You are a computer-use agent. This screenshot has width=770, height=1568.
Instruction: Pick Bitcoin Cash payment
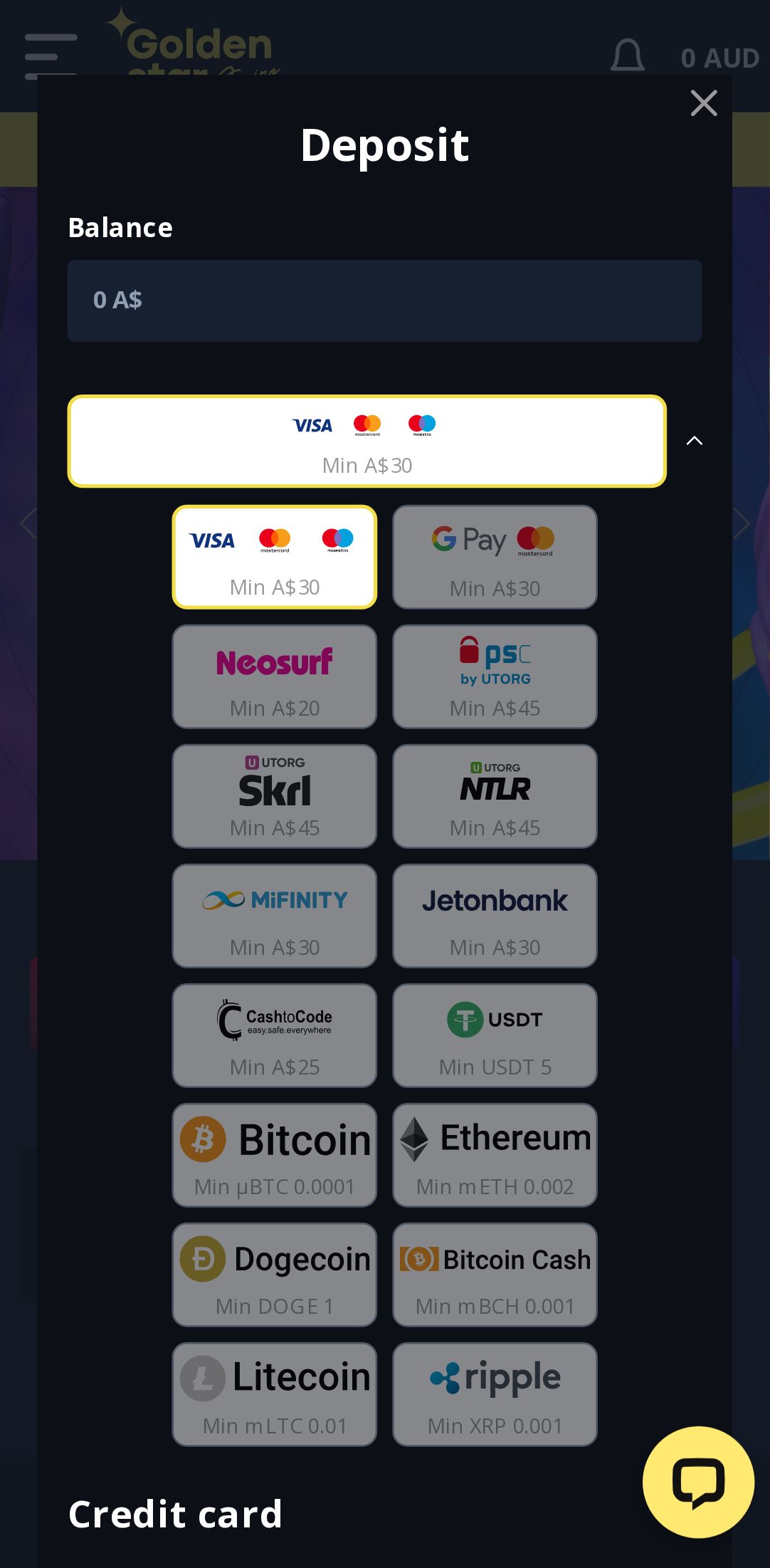(x=495, y=1275)
